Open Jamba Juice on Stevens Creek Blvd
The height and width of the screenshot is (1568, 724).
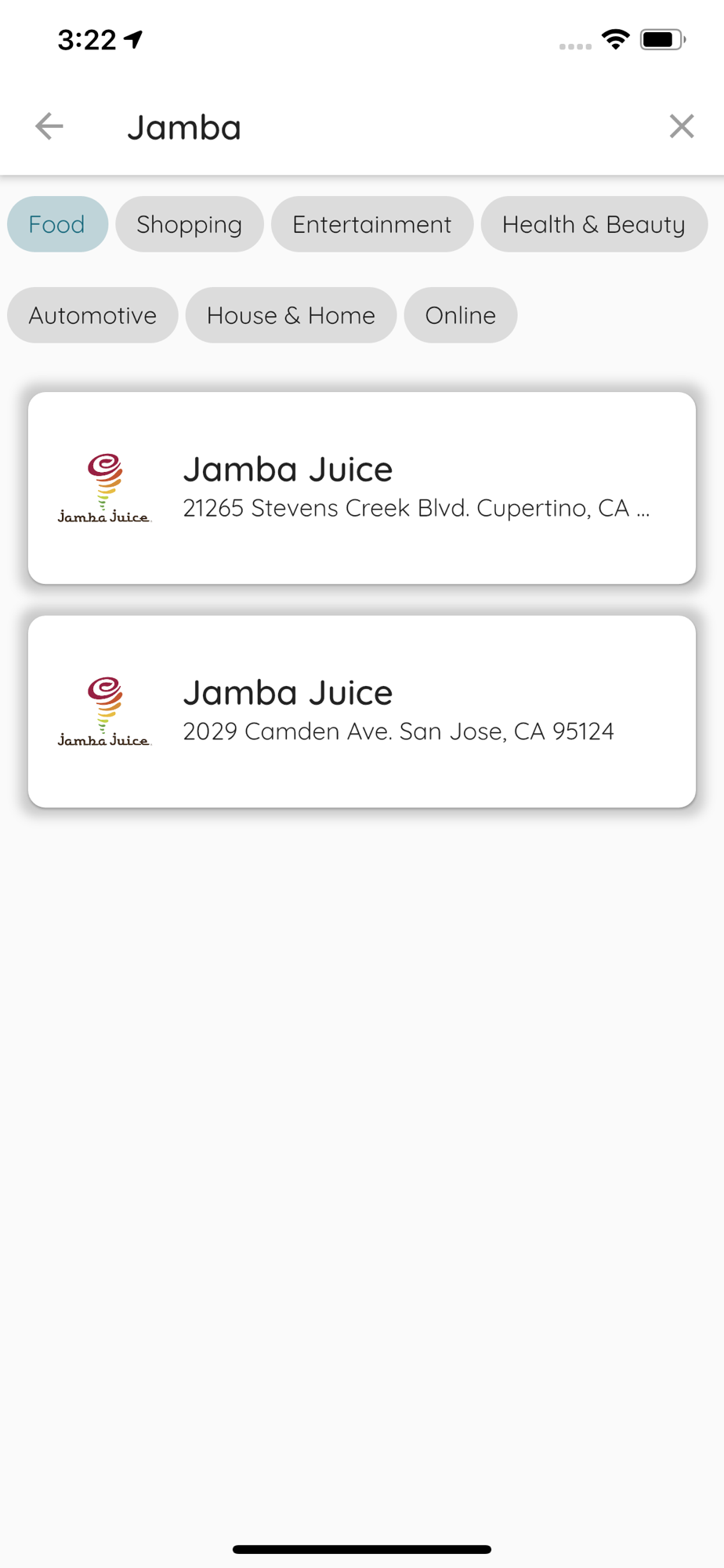point(362,488)
